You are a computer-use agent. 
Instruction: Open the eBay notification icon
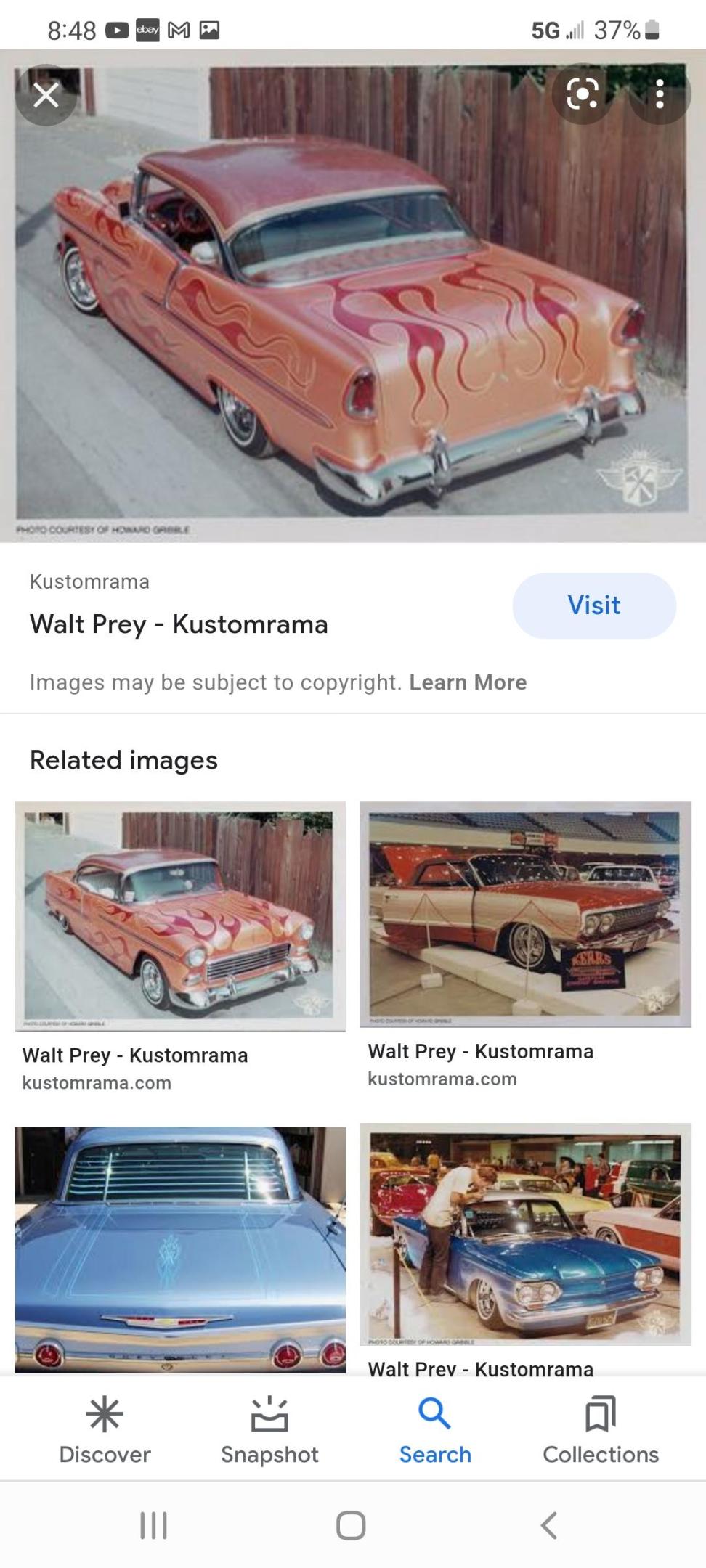147,30
